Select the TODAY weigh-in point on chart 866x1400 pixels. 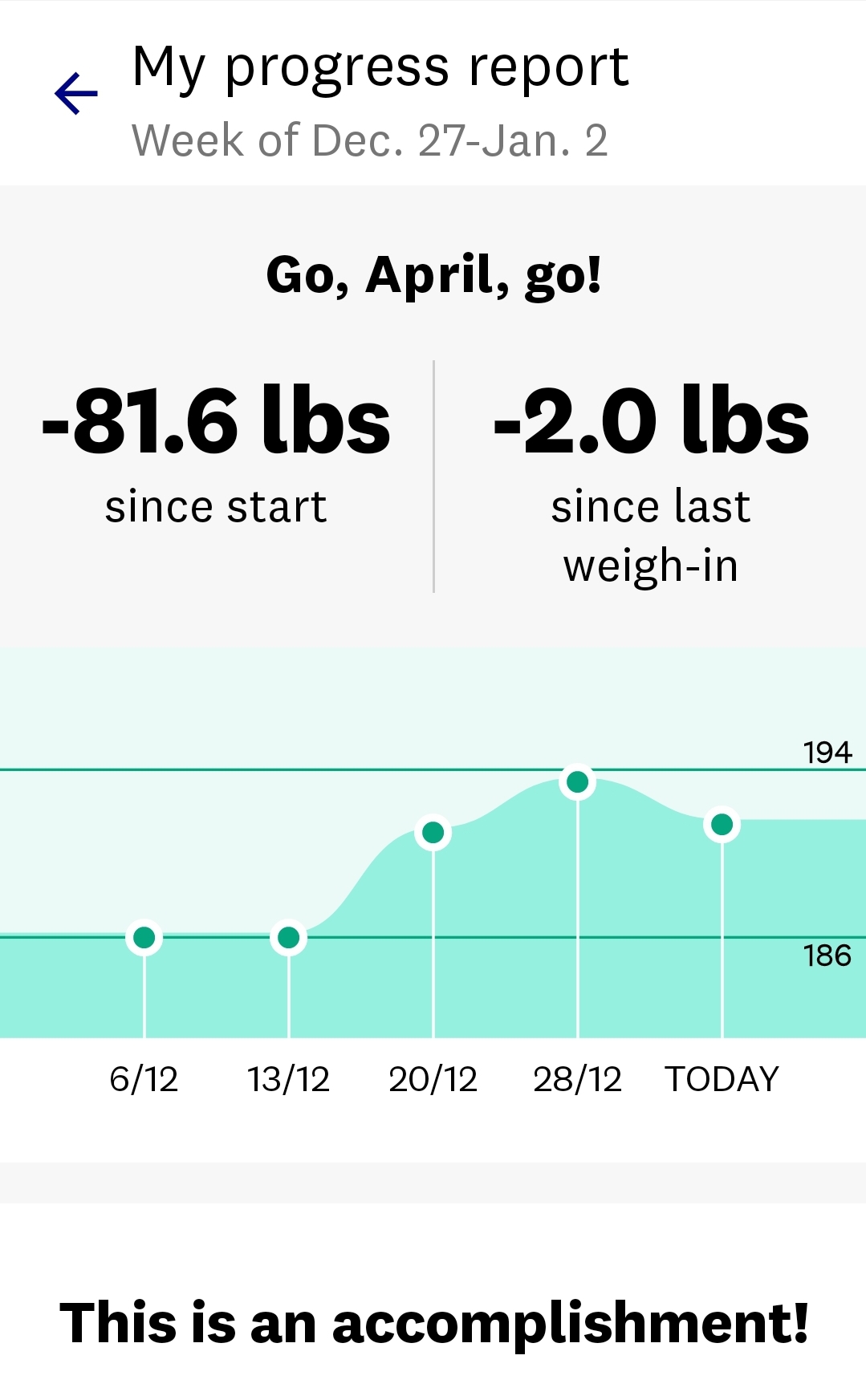click(722, 824)
